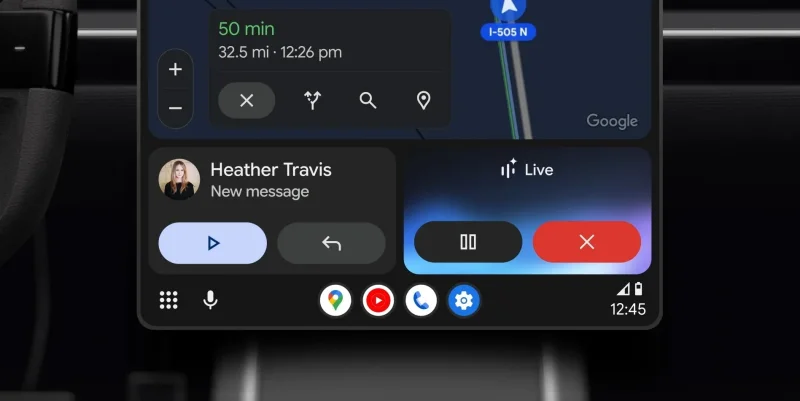The image size is (800, 401).
Task: Open the destination pin option
Action: [423, 100]
